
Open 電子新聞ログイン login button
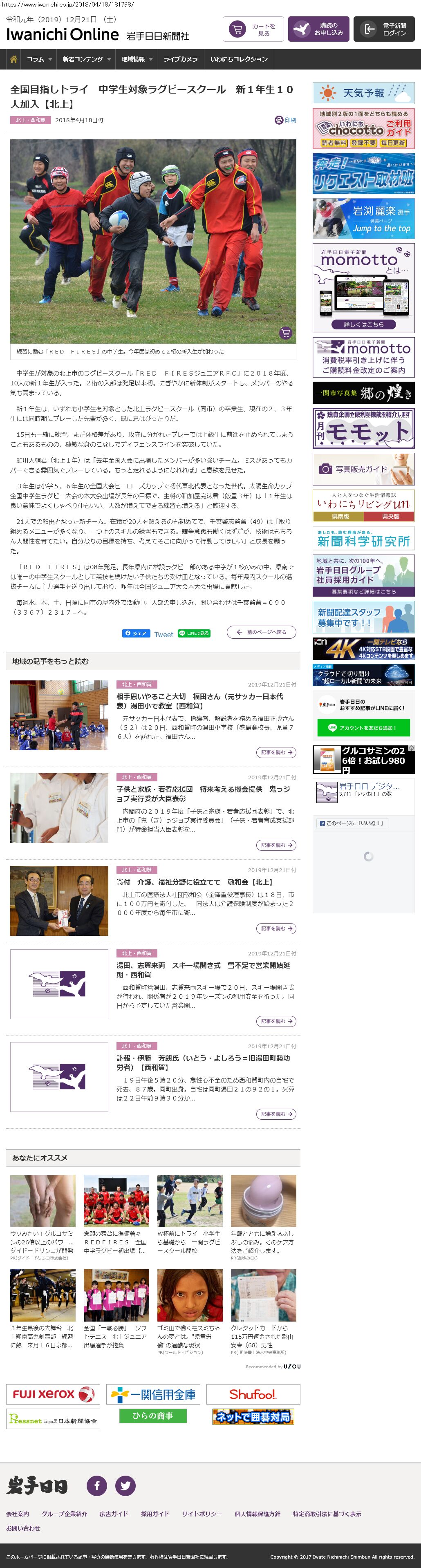coord(383,29)
